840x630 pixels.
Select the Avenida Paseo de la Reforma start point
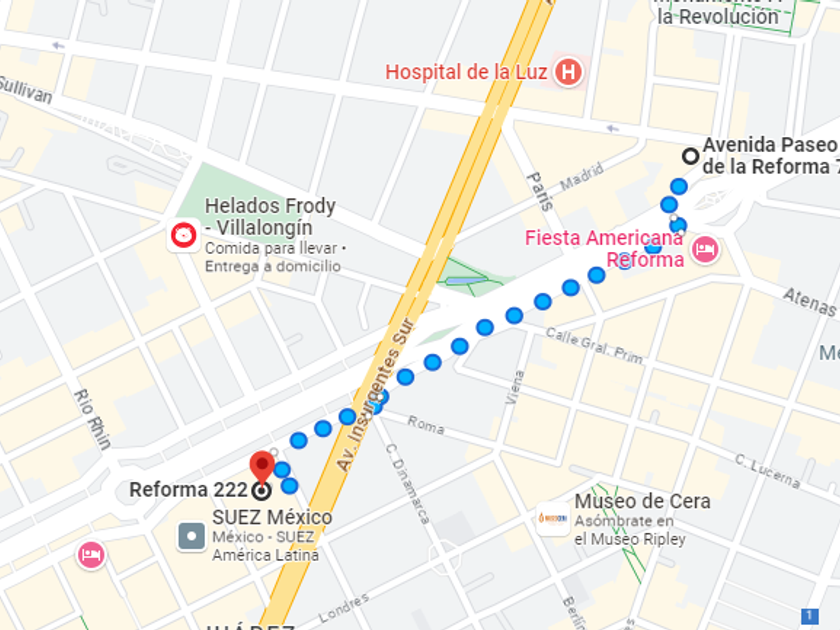click(690, 155)
